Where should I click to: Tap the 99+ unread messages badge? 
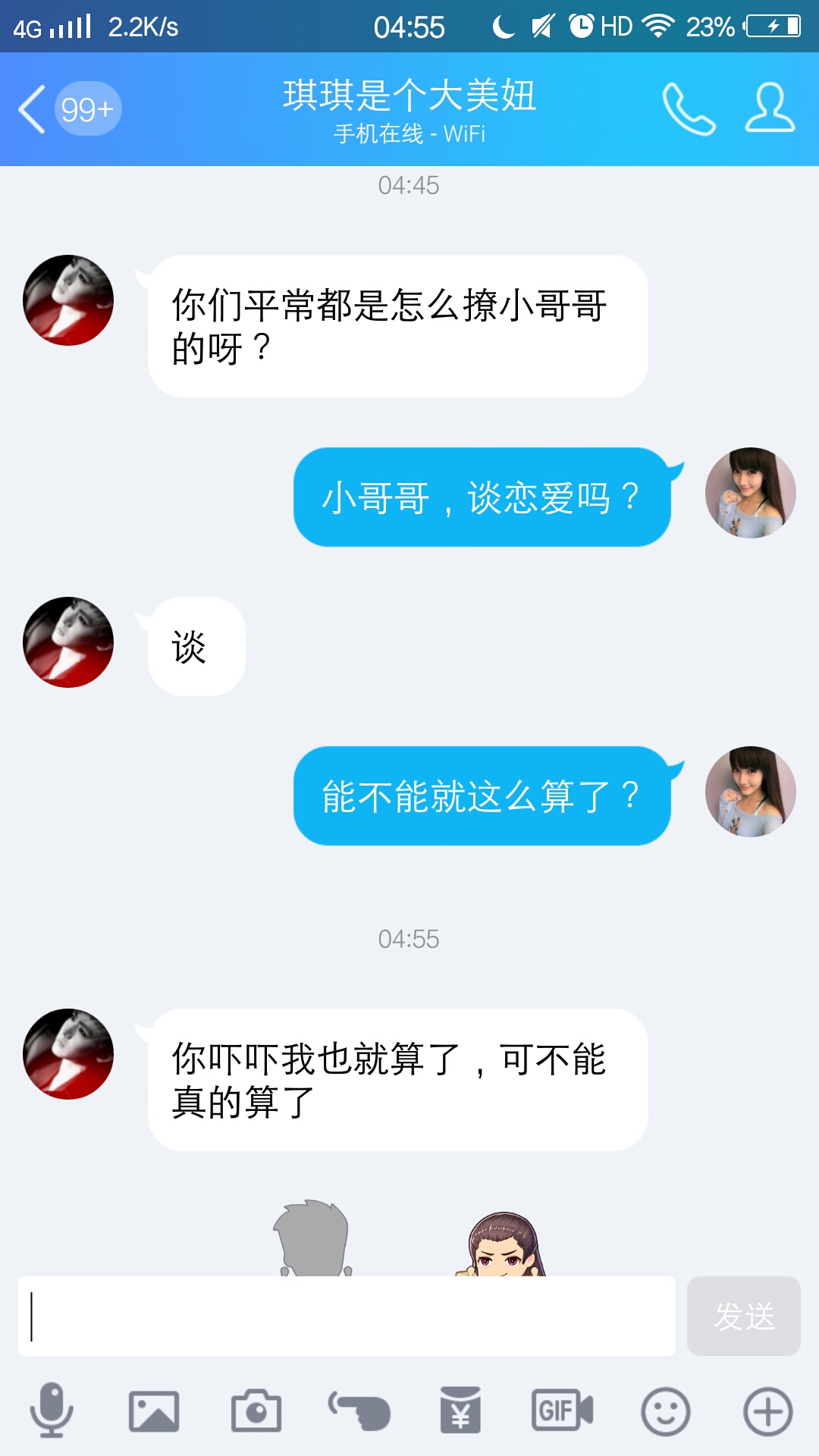coord(86,108)
